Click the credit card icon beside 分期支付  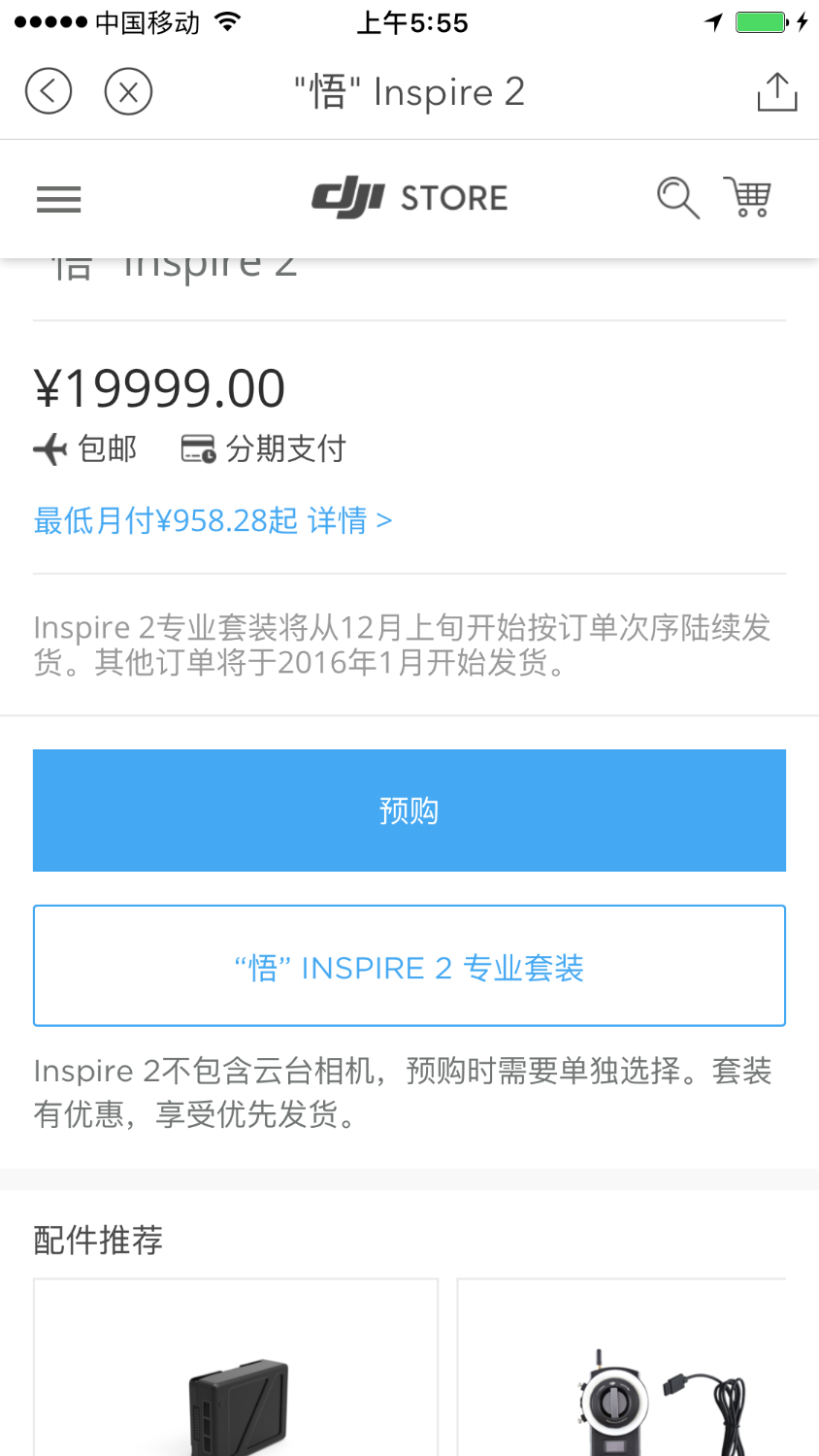point(197,448)
